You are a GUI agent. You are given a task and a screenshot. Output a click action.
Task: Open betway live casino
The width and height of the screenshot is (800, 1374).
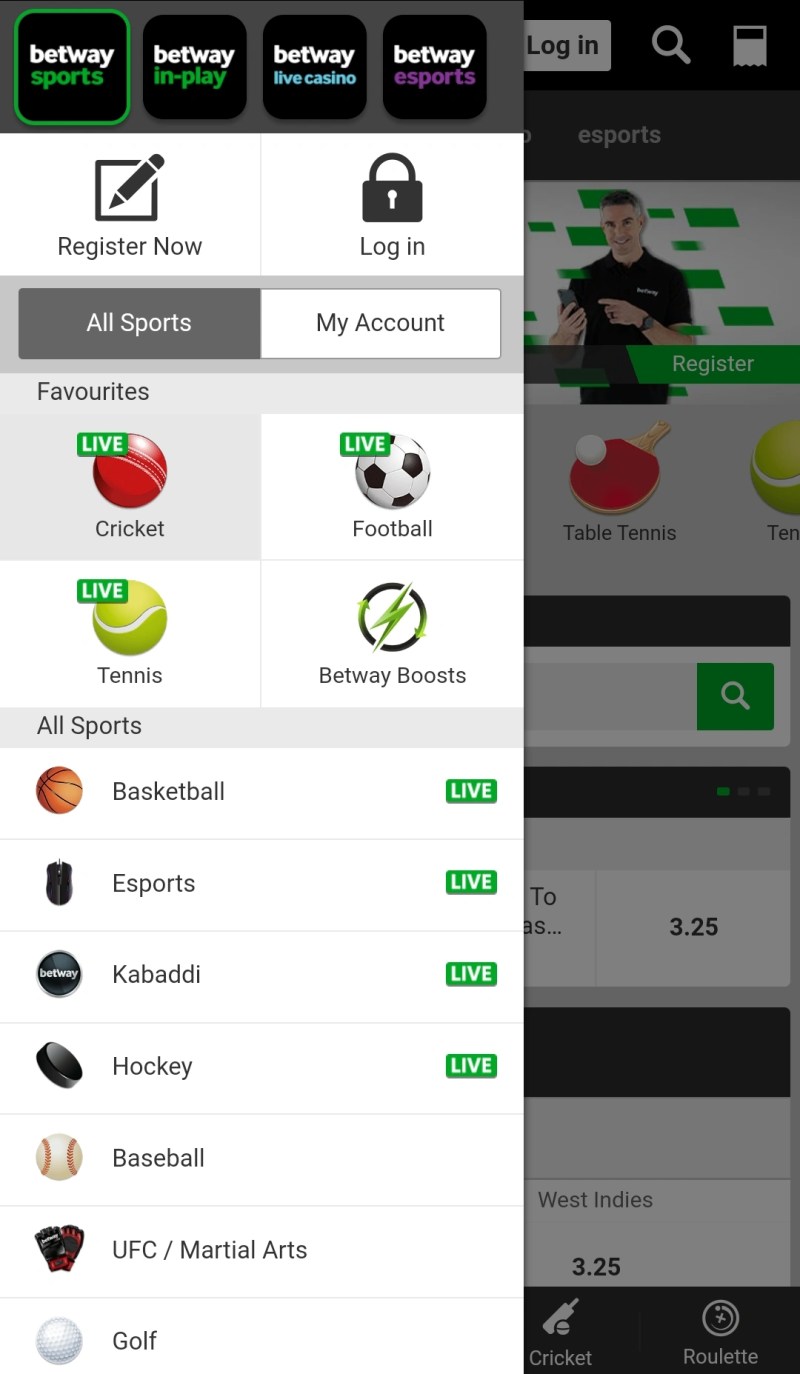coord(314,66)
